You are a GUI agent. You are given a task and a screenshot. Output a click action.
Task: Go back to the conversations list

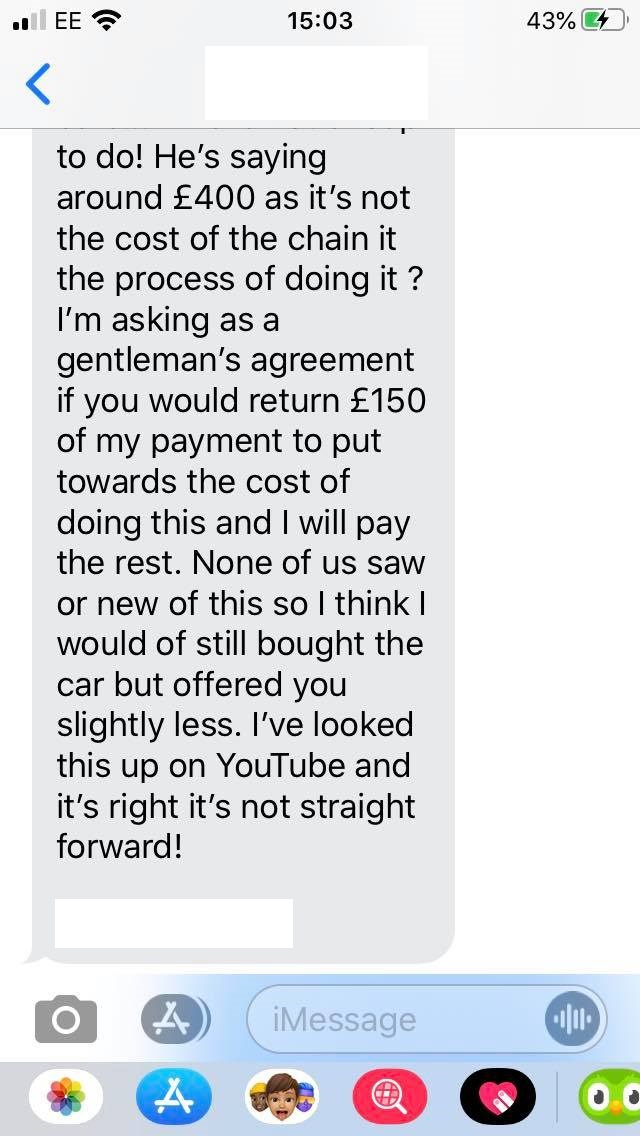coord(38,83)
